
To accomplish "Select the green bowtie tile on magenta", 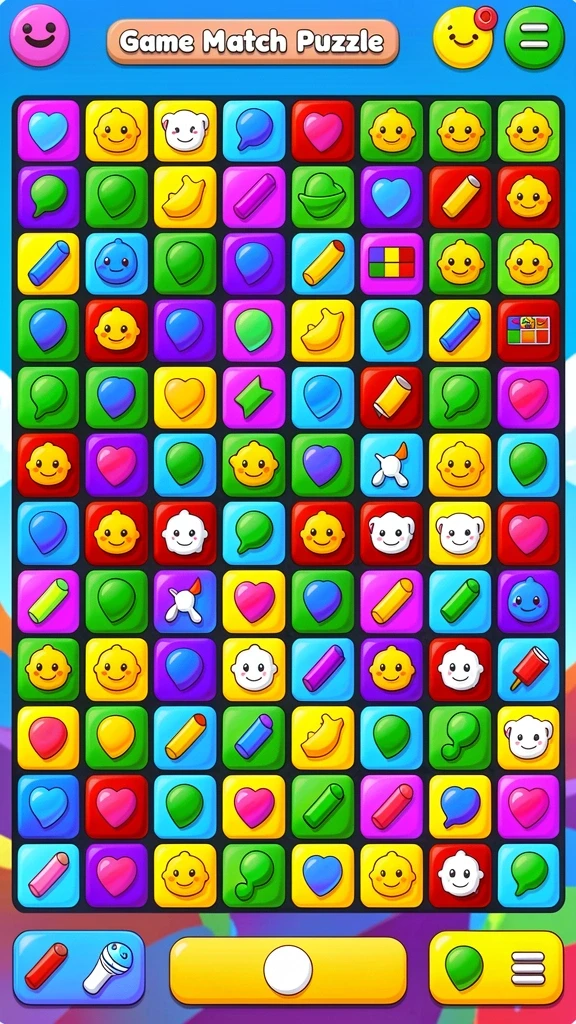I will [x=254, y=398].
